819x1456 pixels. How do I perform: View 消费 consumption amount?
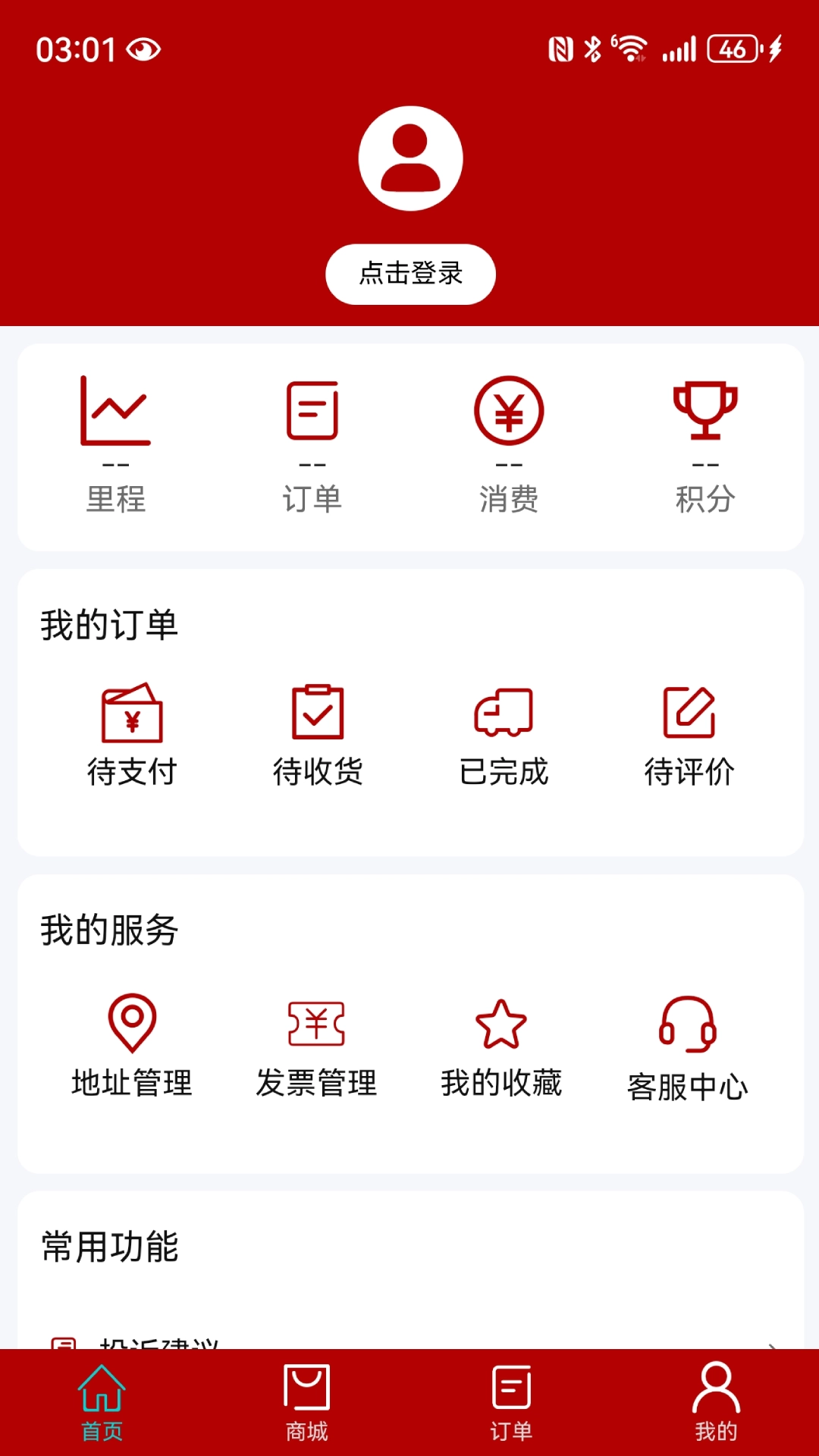point(510,444)
